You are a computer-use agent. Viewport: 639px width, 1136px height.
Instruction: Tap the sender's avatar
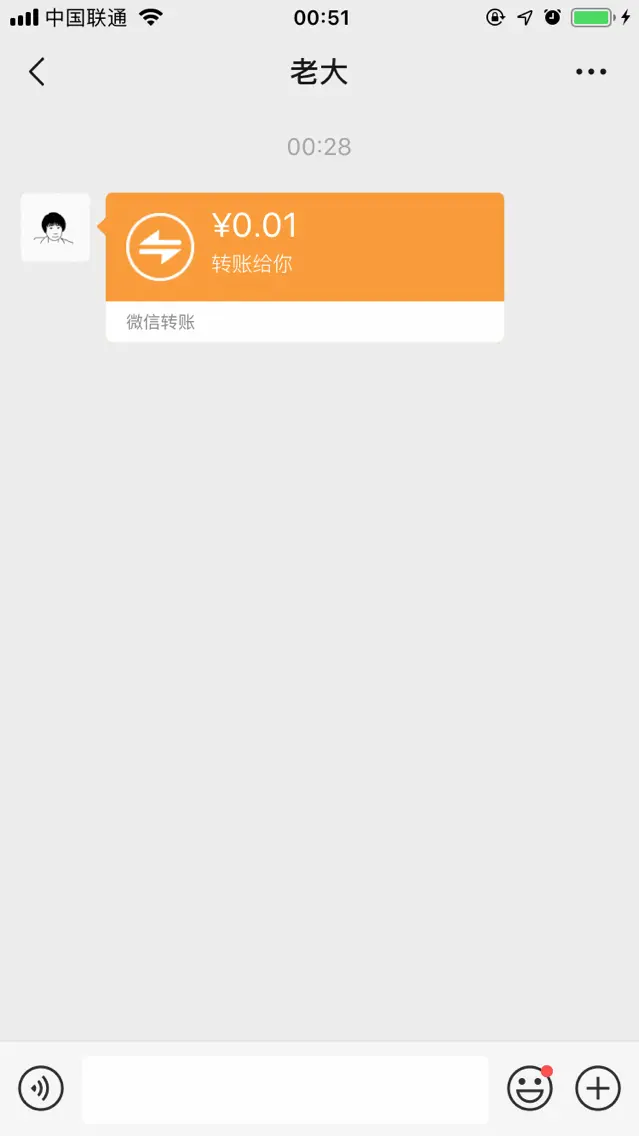[55, 228]
